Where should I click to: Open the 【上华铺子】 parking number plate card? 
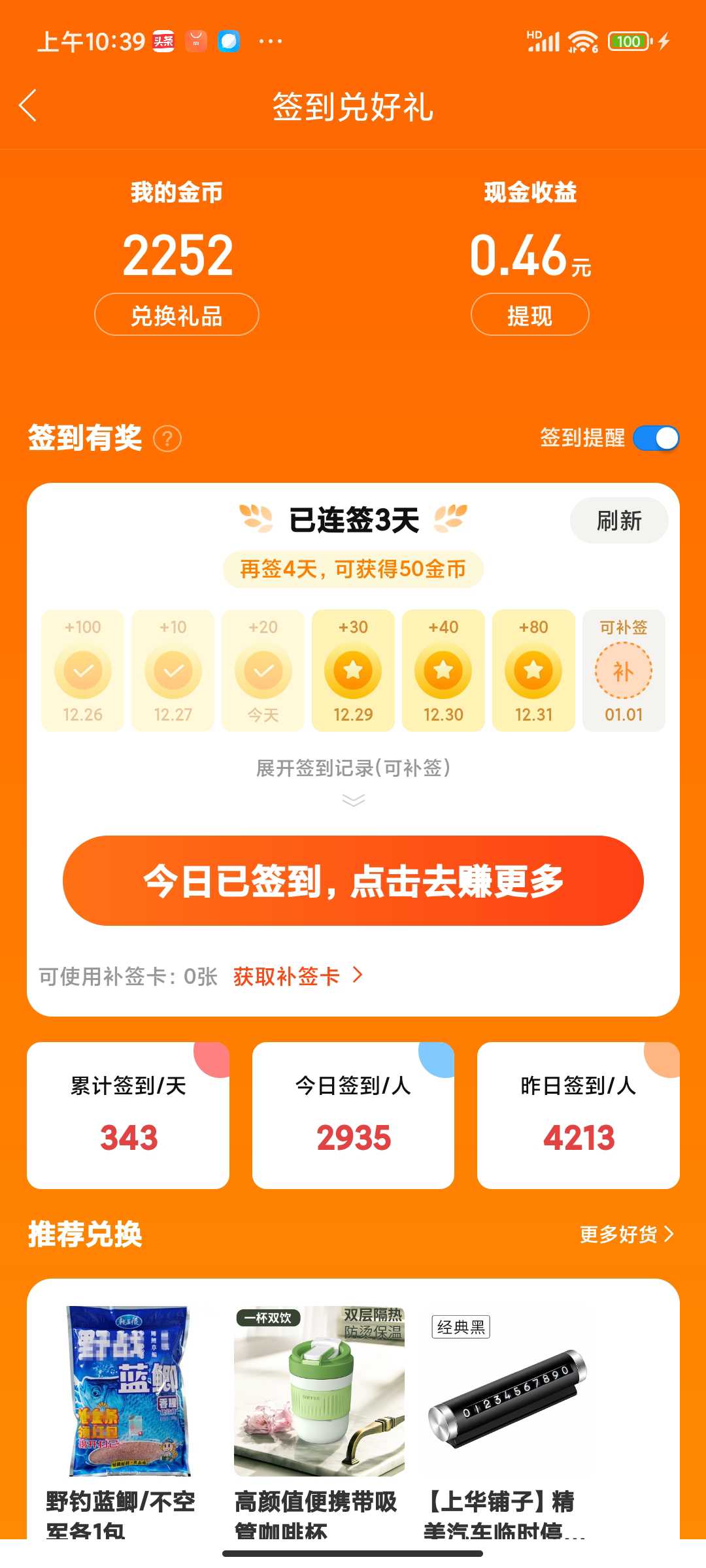(x=507, y=1419)
